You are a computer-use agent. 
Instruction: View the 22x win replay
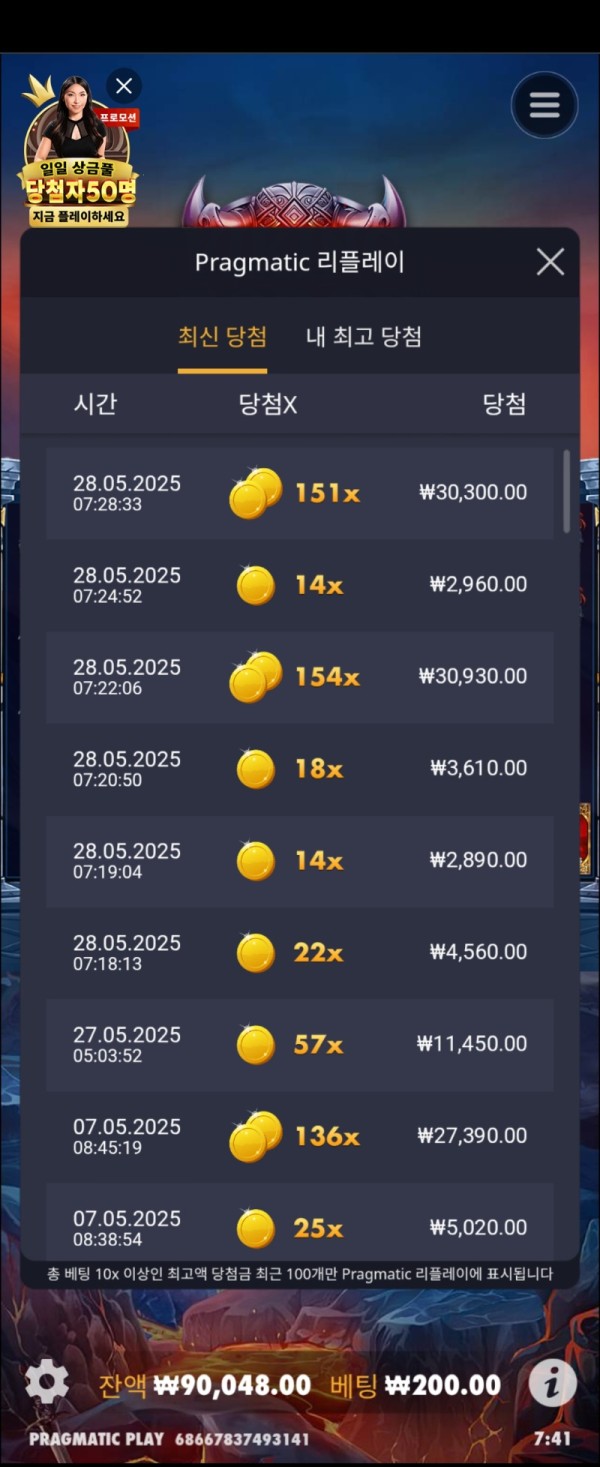point(299,953)
